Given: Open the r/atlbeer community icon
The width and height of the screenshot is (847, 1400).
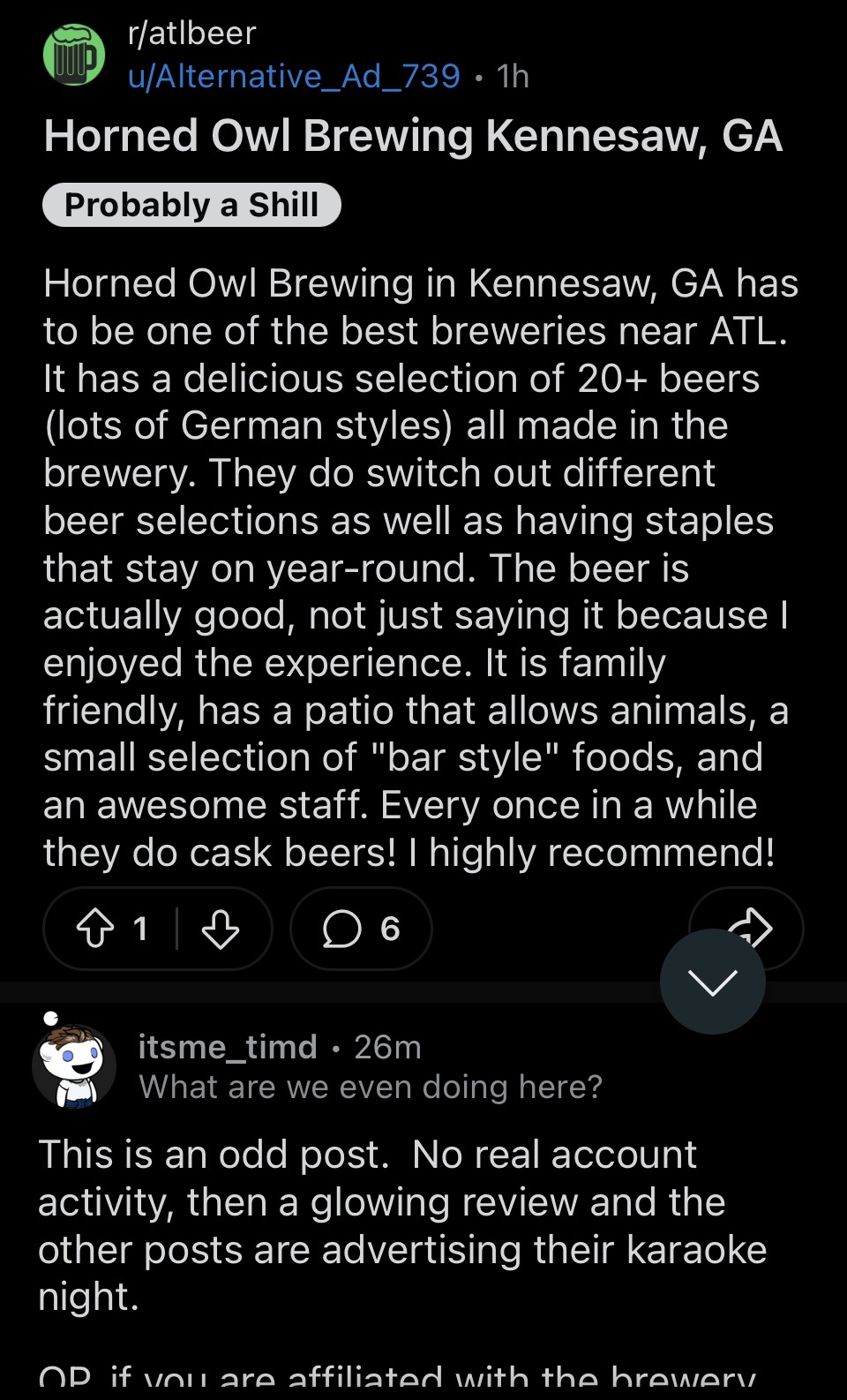Looking at the screenshot, I should tap(74, 55).
